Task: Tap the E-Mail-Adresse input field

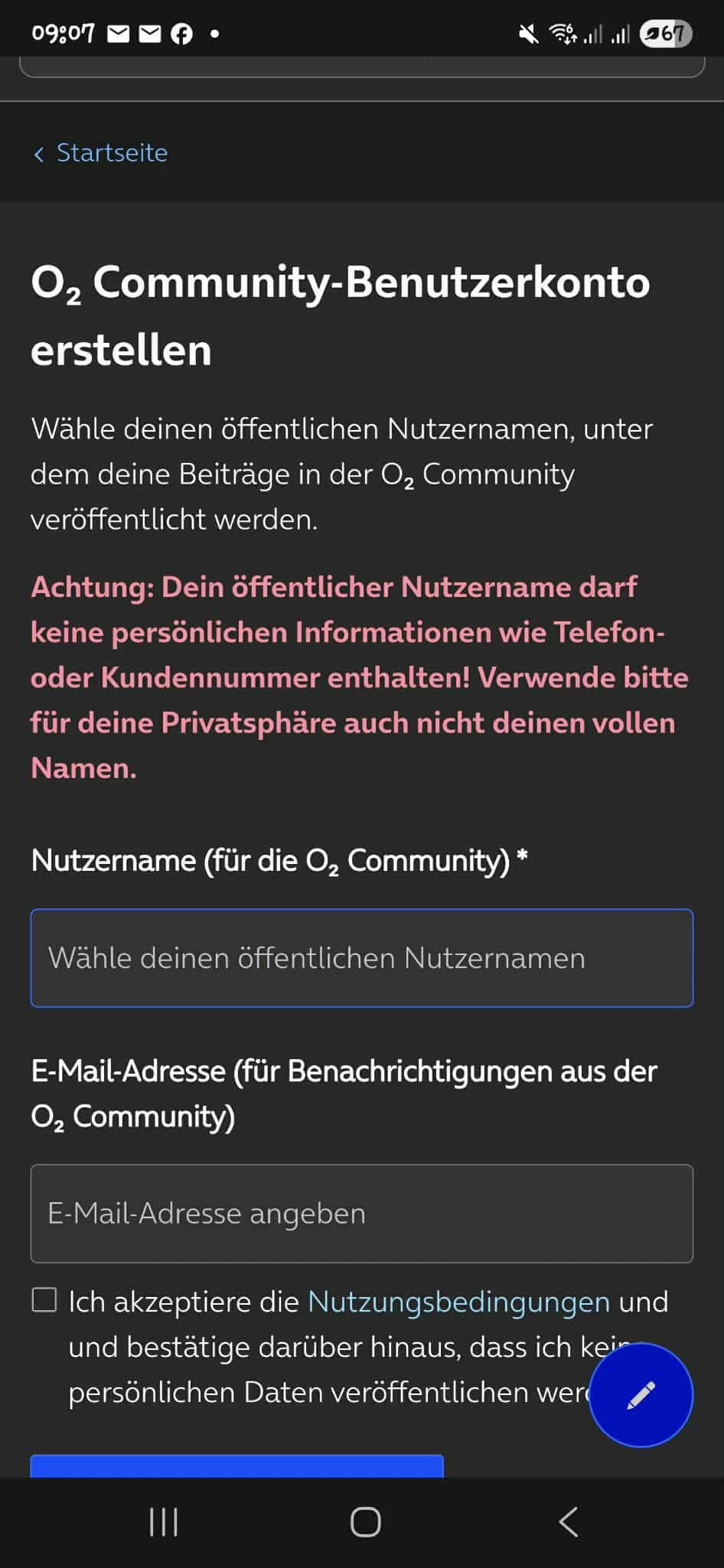Action: [361, 1214]
